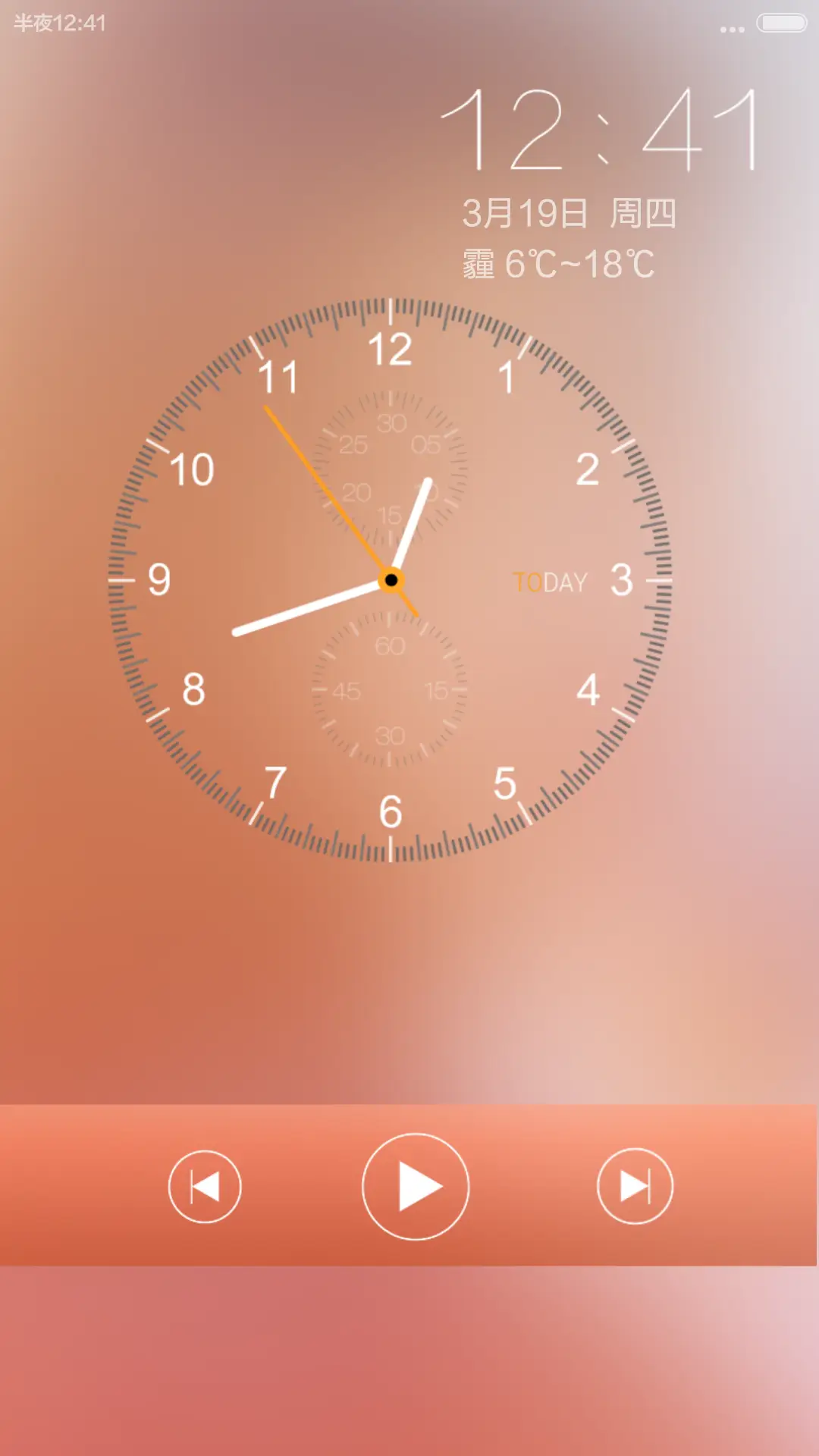Skip to the next track
819x1456 pixels.
click(x=635, y=1187)
